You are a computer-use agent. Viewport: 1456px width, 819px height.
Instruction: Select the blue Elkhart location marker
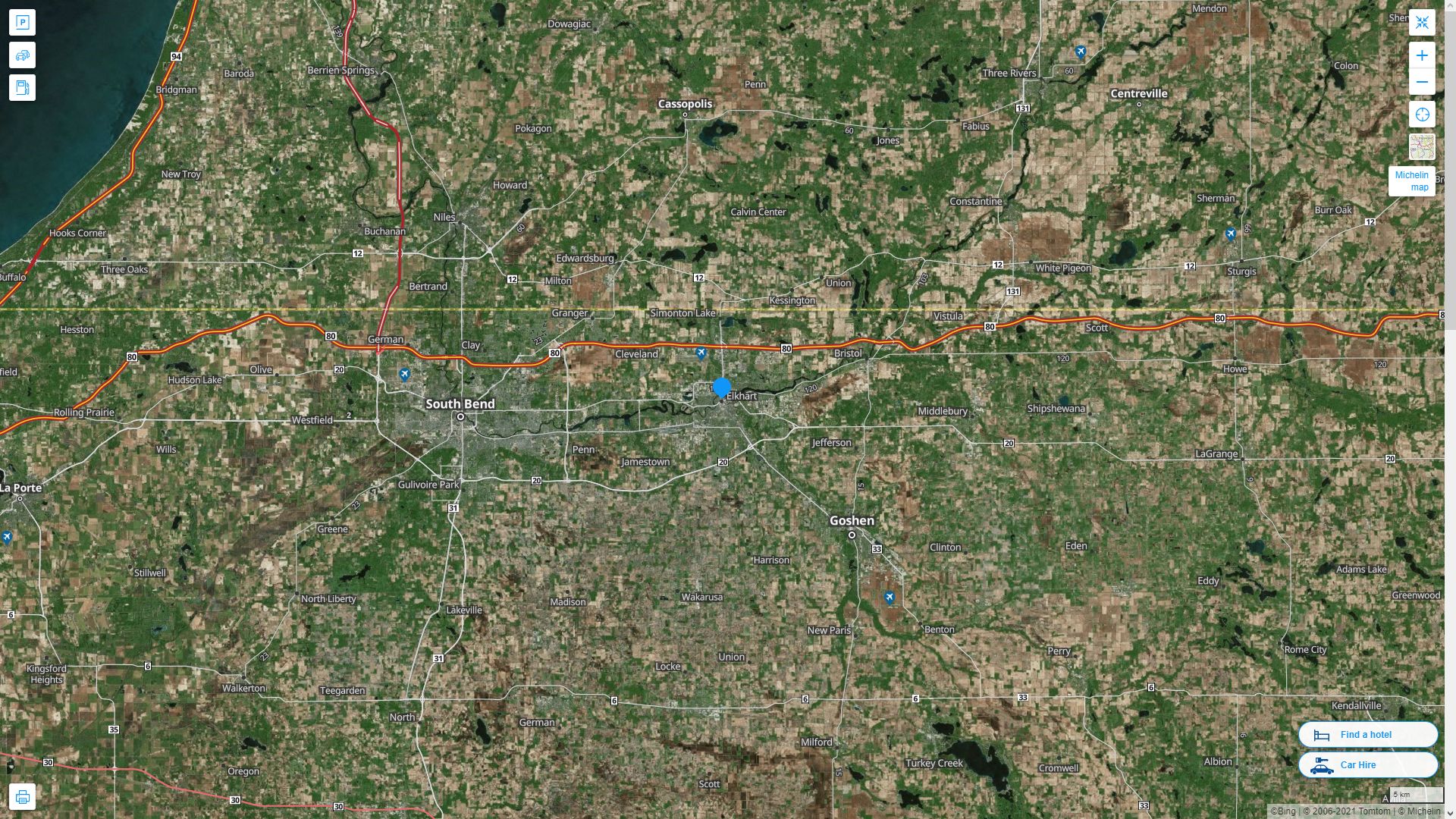[722, 388]
